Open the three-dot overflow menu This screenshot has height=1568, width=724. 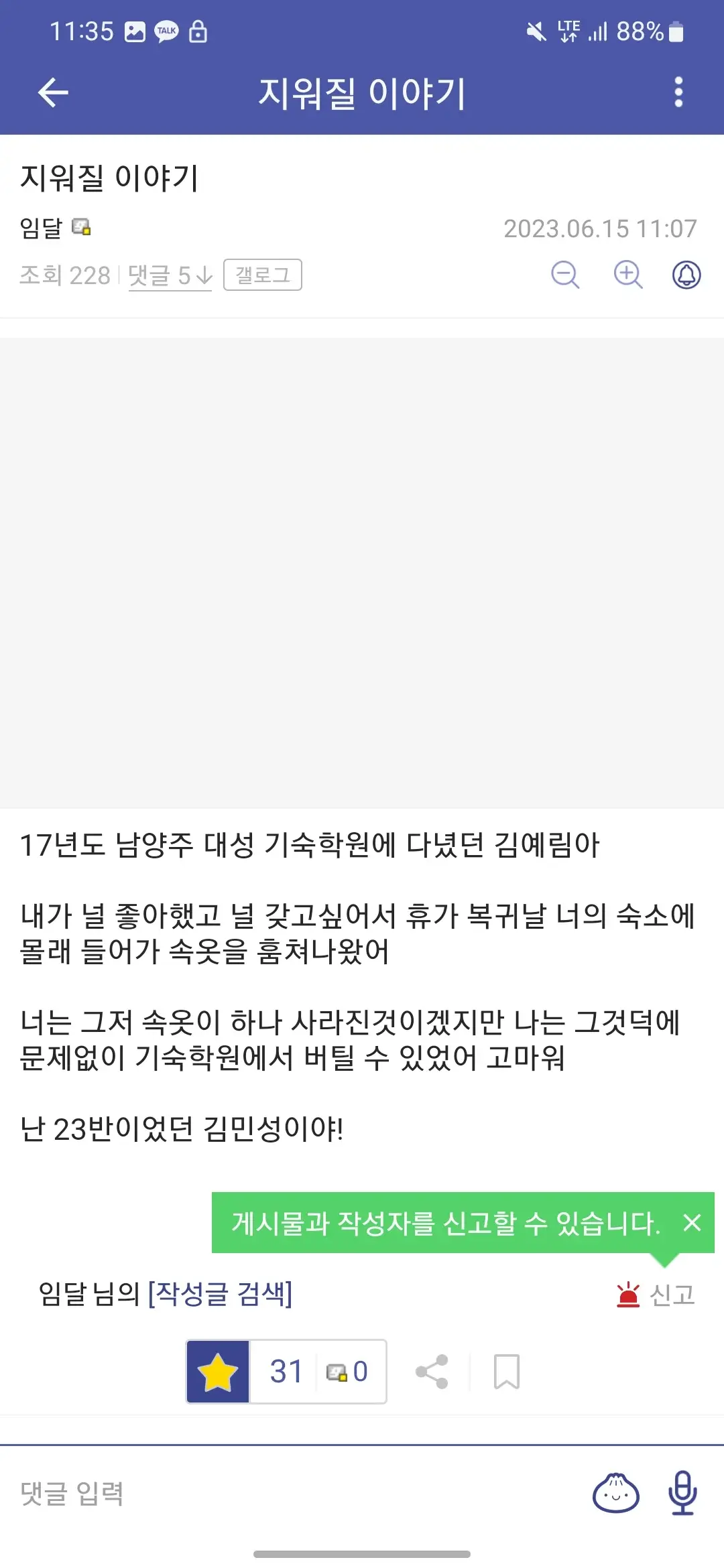[x=678, y=92]
